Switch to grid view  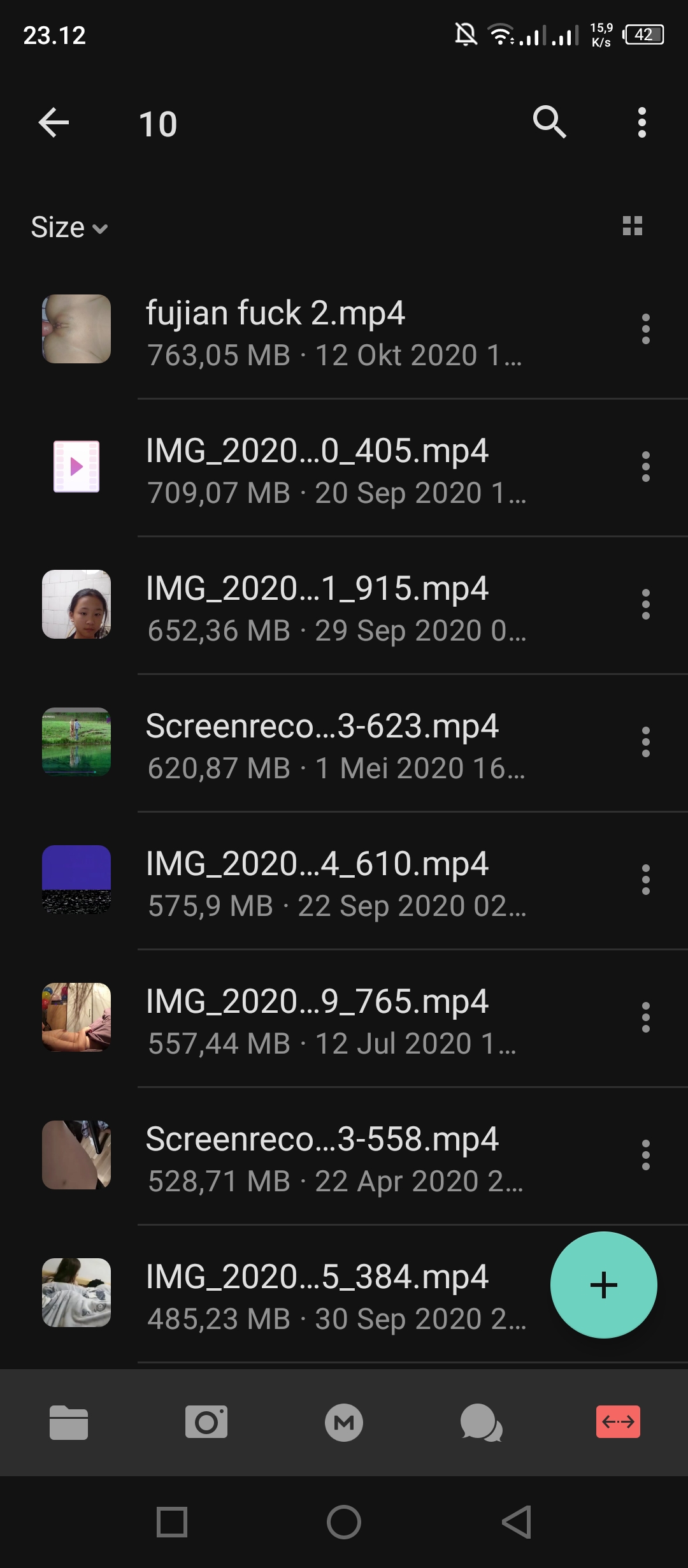click(x=632, y=226)
